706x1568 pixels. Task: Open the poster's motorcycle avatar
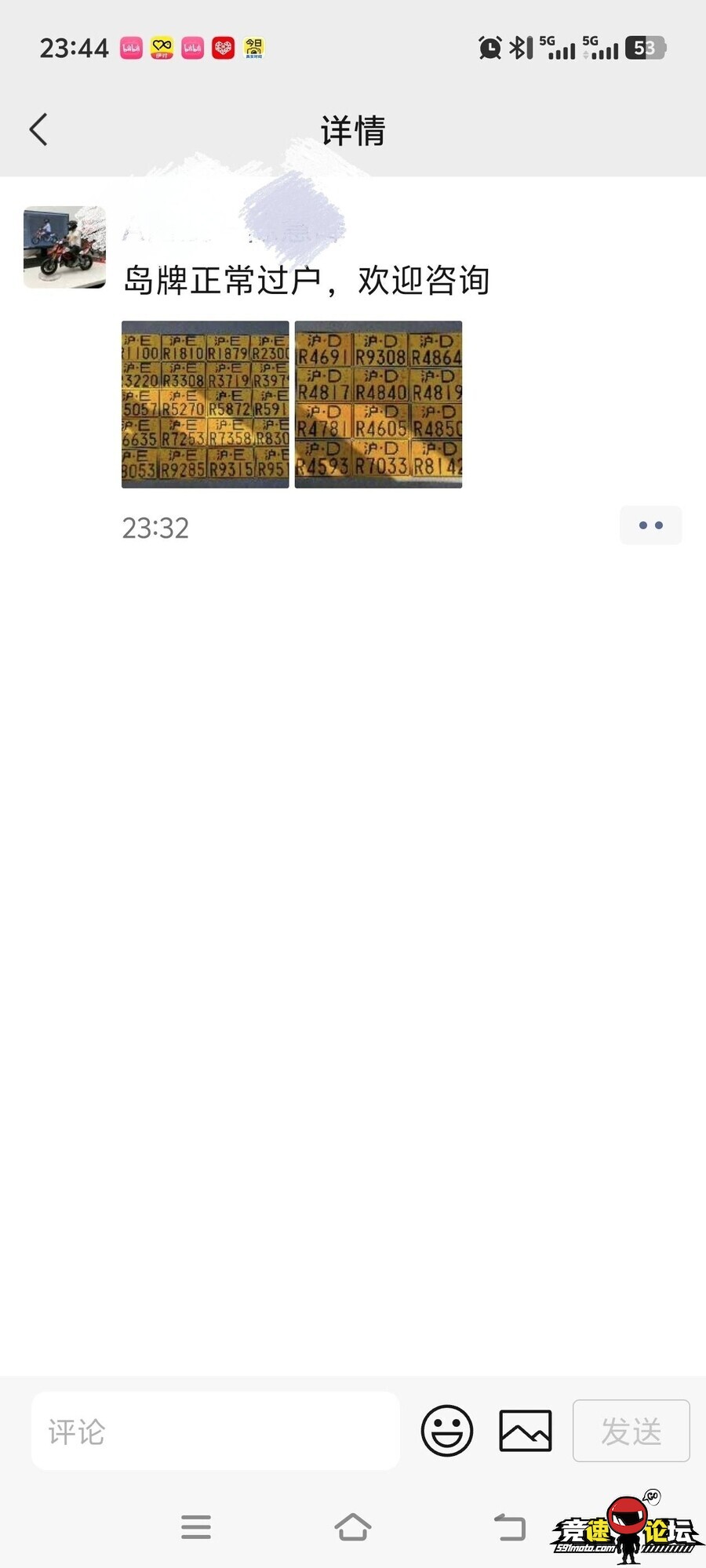coord(64,247)
